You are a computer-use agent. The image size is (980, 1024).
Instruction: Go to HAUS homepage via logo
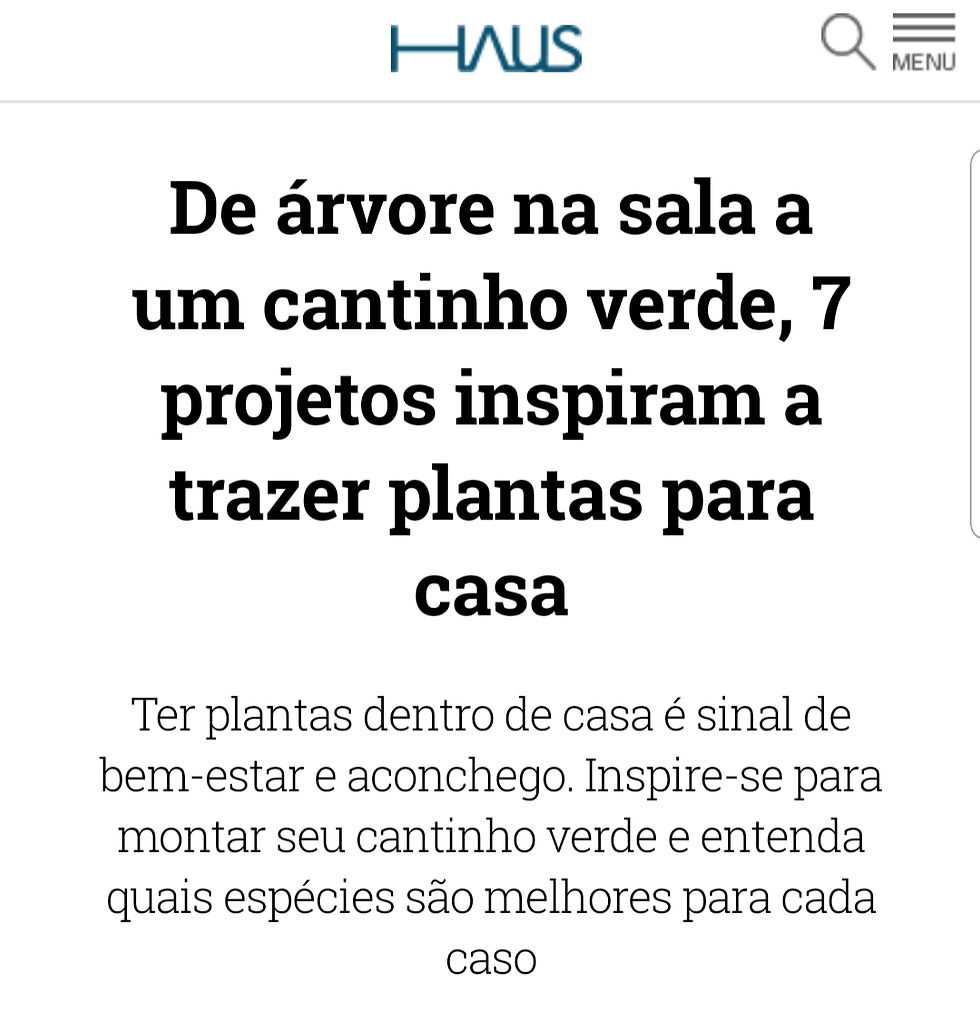point(486,47)
